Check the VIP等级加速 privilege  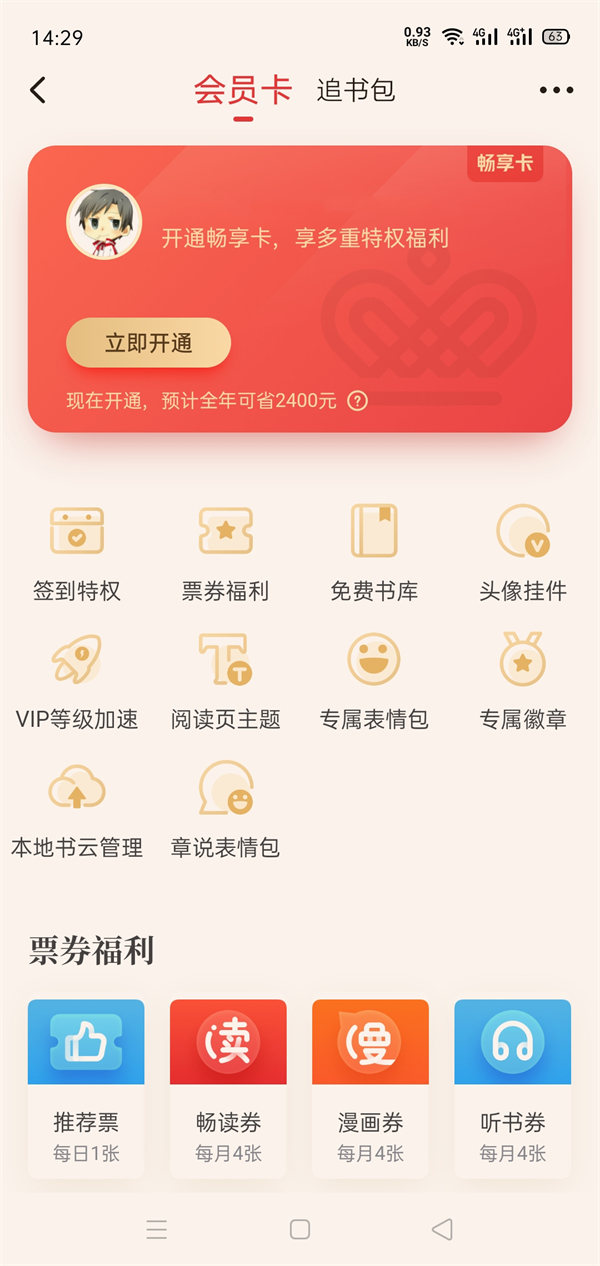click(x=77, y=680)
